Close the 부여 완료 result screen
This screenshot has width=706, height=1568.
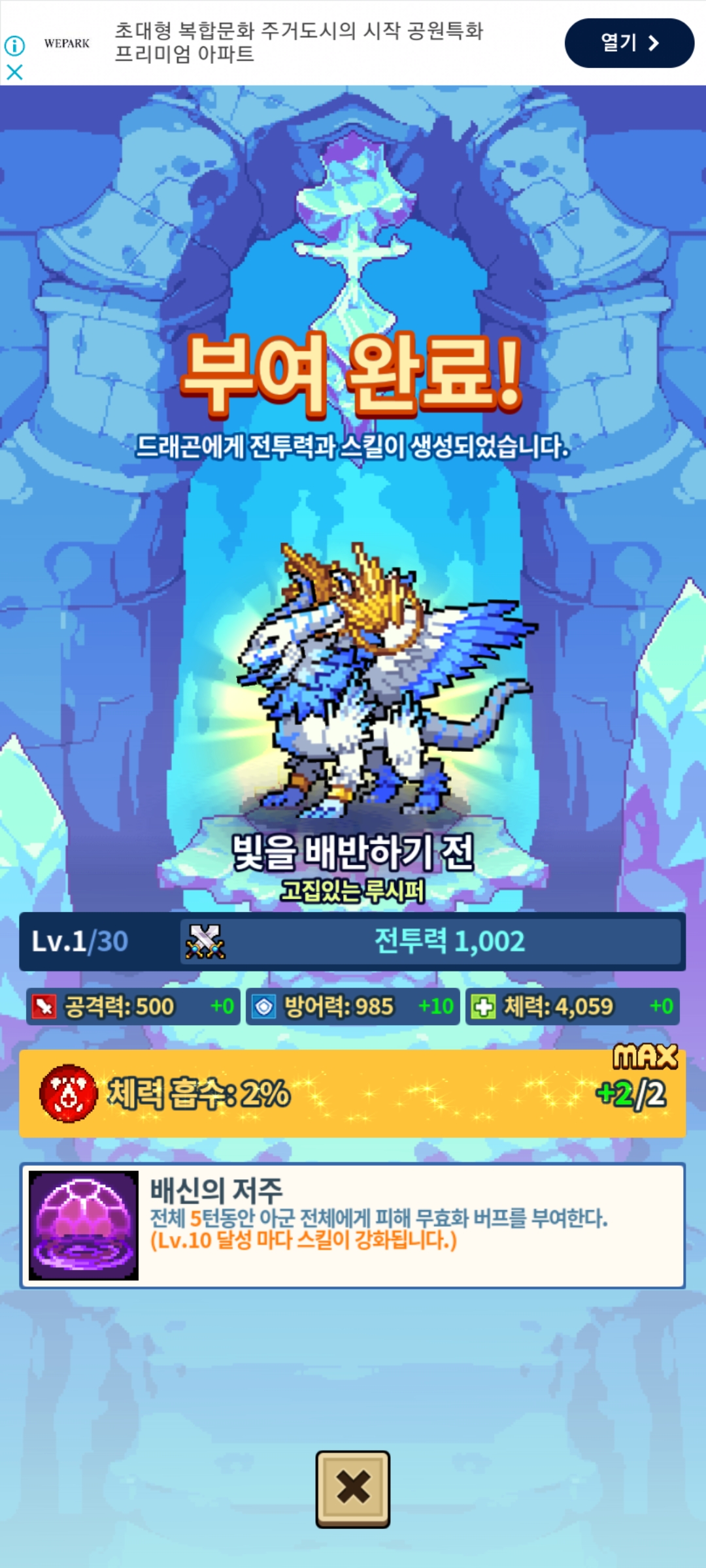(353, 1489)
